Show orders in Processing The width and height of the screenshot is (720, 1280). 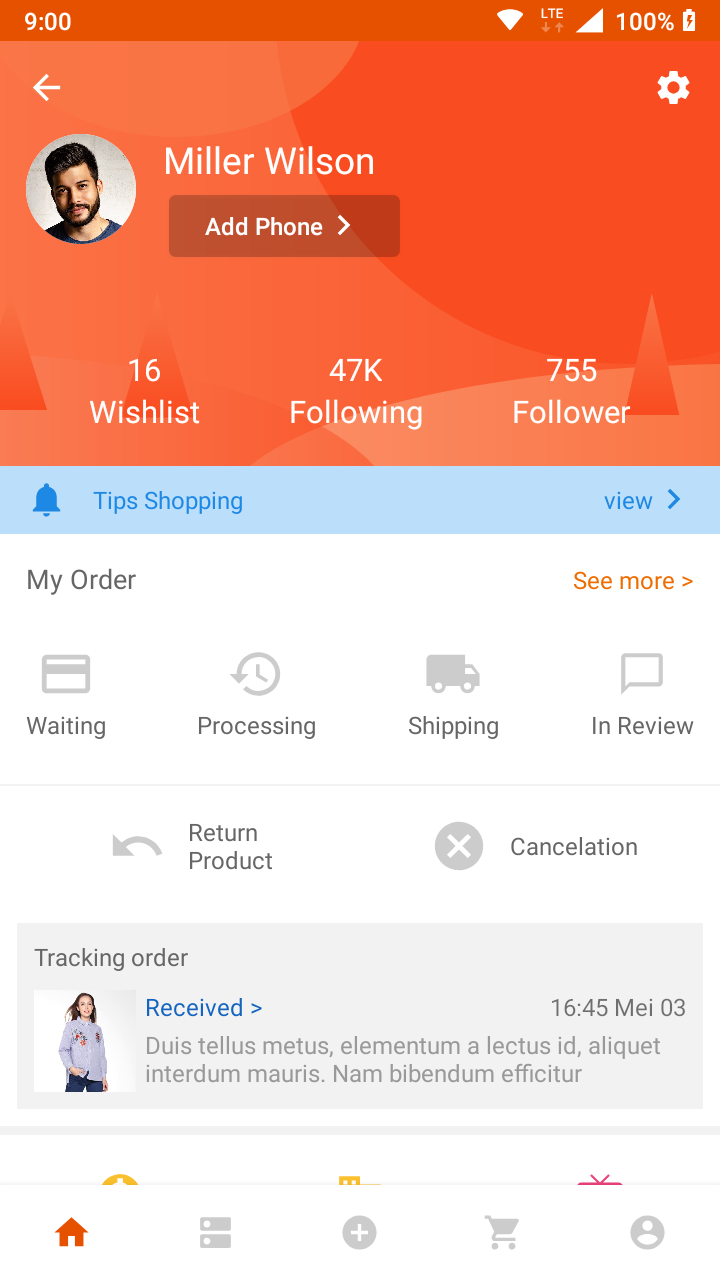(x=256, y=695)
